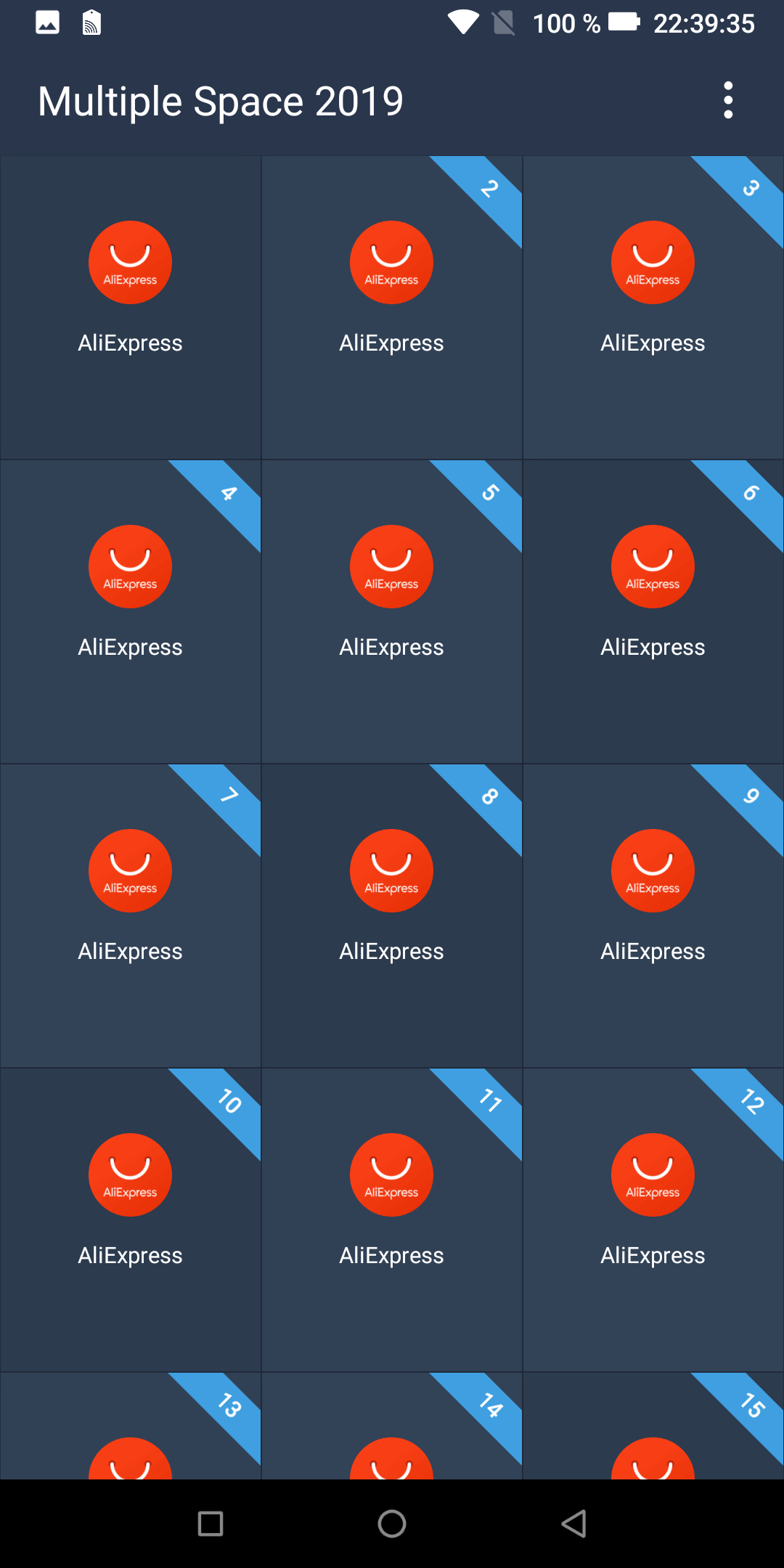Open AliExpress clone number 14

[x=392, y=1426]
